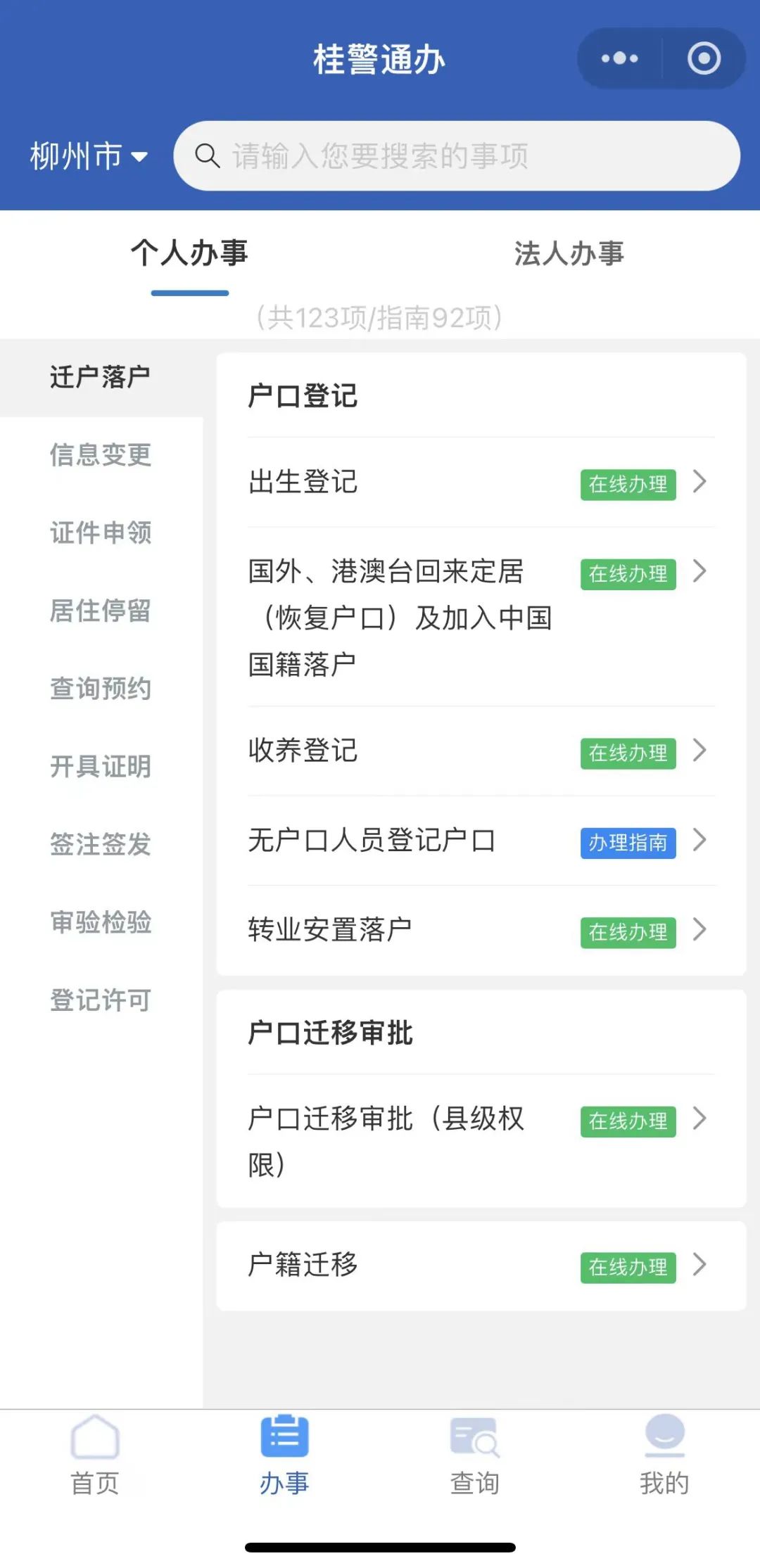Select the 居住停留 category
760x1568 pixels.
(x=101, y=611)
